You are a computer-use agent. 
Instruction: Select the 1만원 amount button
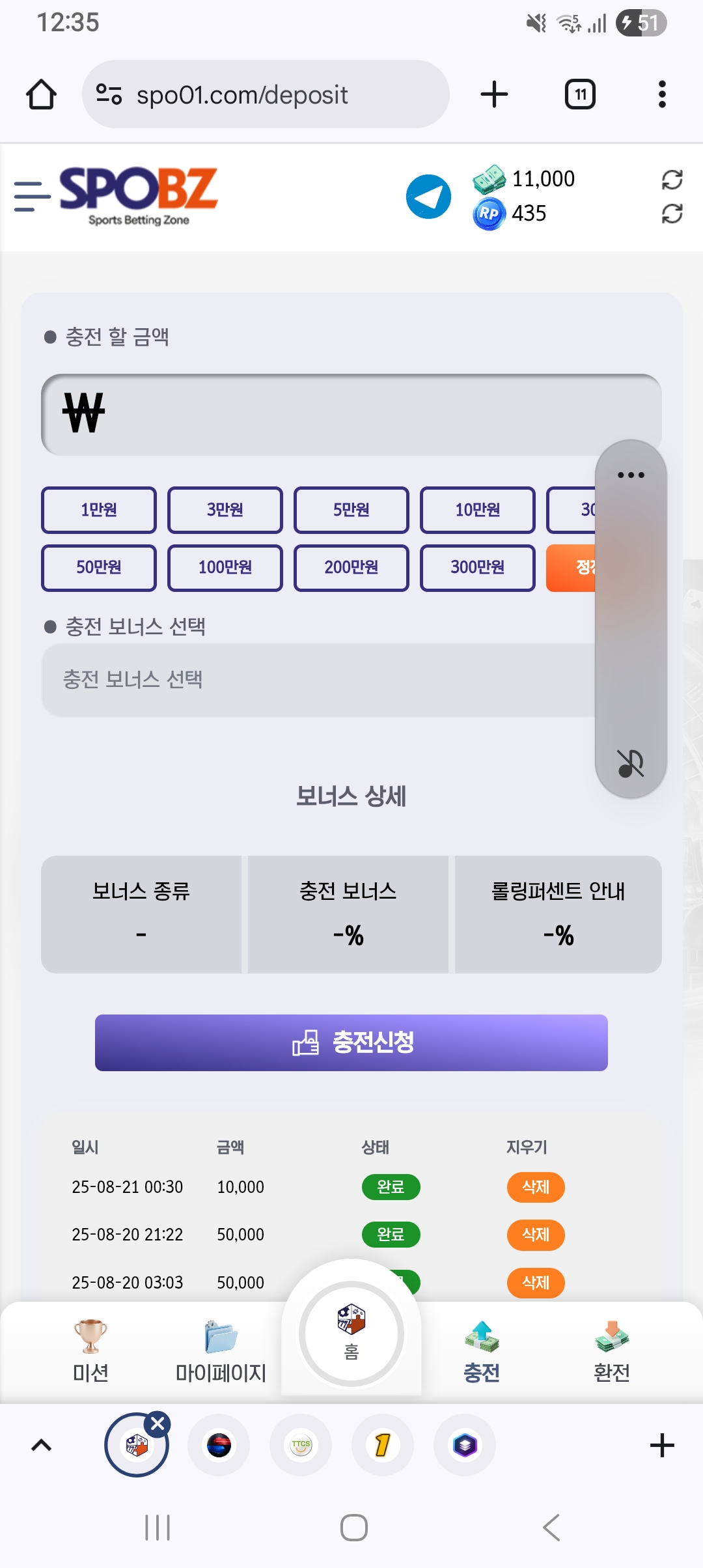coord(99,510)
